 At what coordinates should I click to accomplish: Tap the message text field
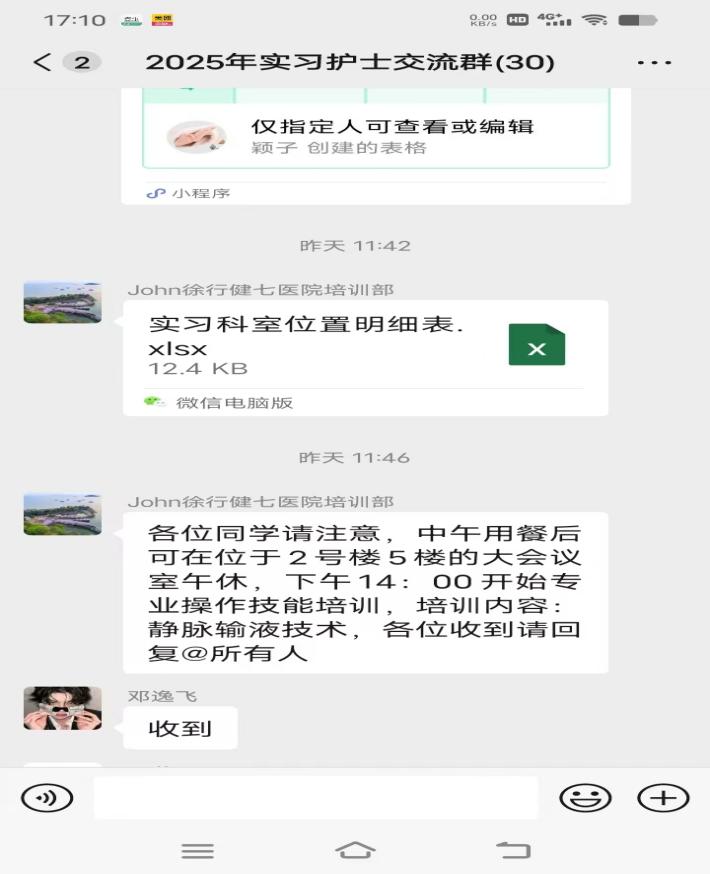316,797
